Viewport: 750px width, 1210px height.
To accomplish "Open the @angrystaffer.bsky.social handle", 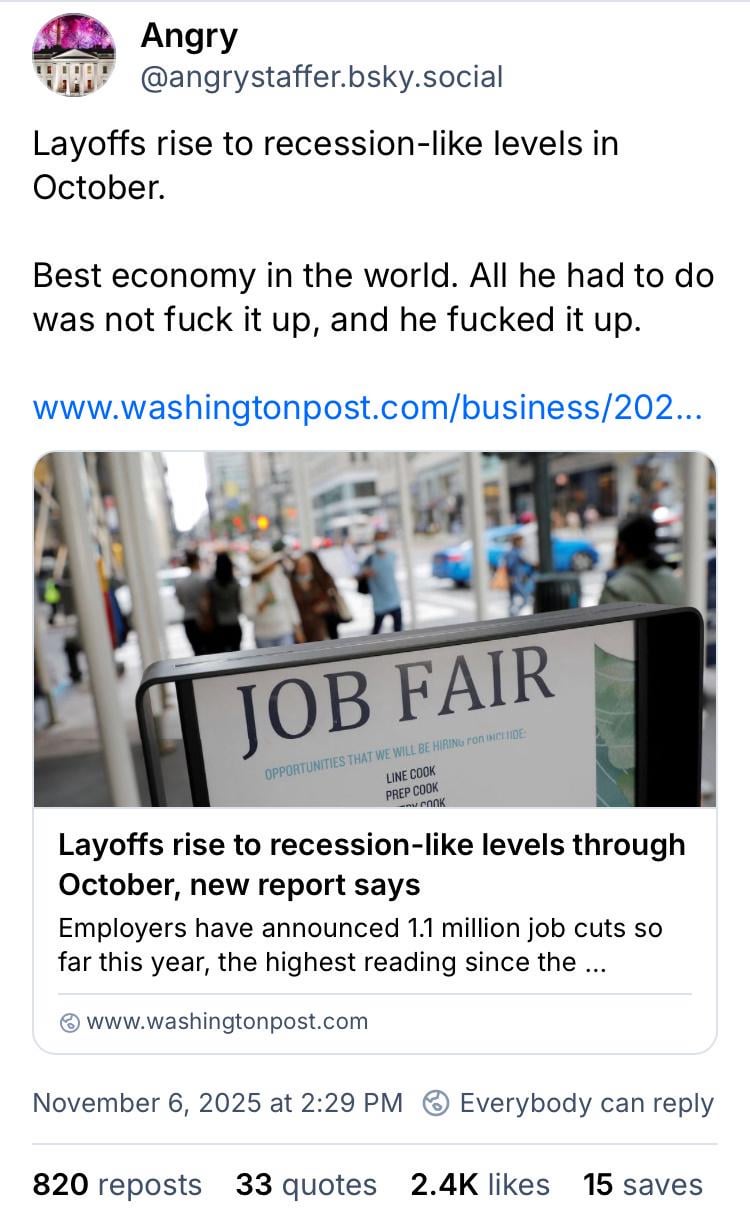I will coord(321,76).
